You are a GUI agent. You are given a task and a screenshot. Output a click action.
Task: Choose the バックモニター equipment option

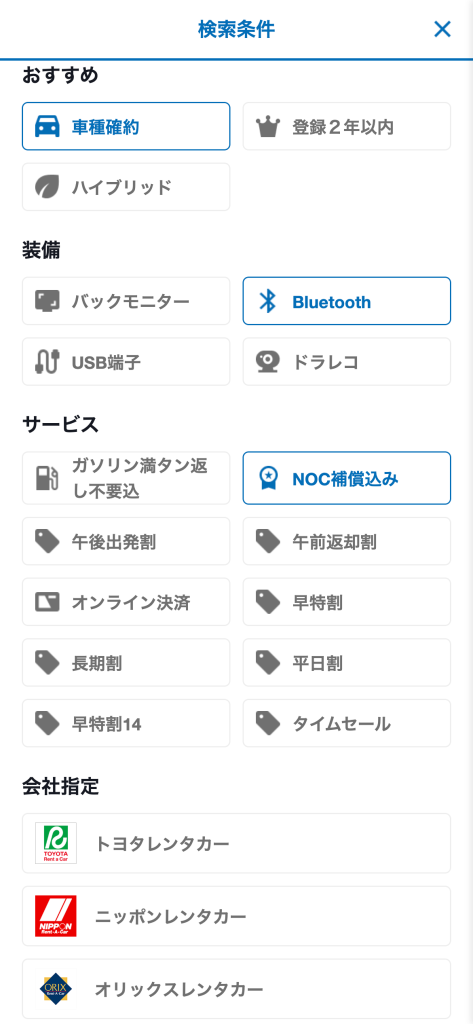[x=126, y=301]
